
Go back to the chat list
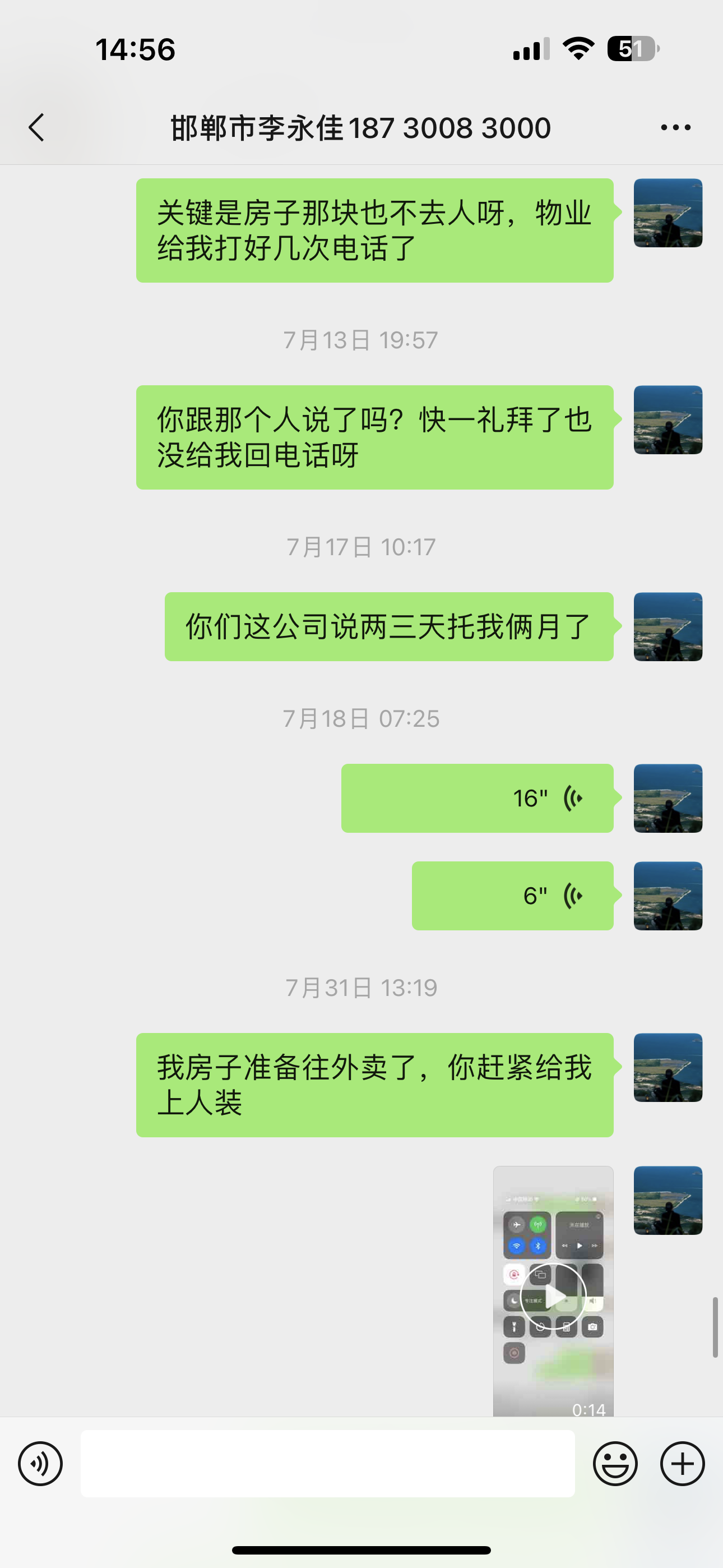[36, 128]
